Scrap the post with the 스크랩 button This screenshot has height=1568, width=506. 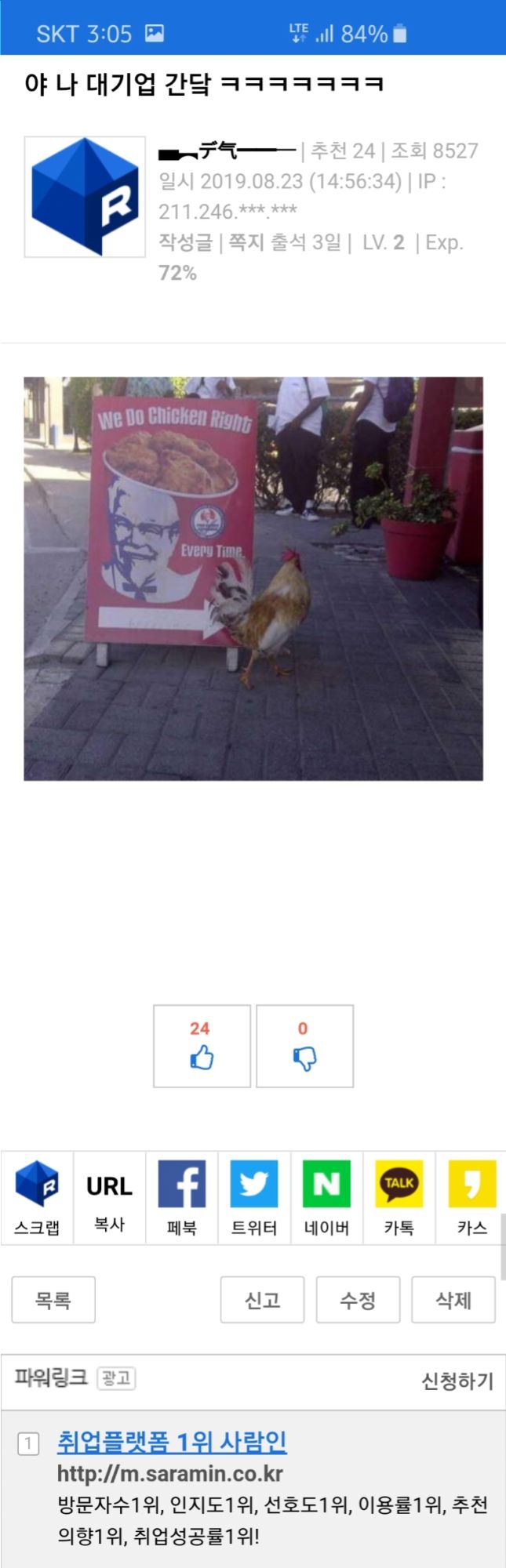click(x=37, y=1198)
